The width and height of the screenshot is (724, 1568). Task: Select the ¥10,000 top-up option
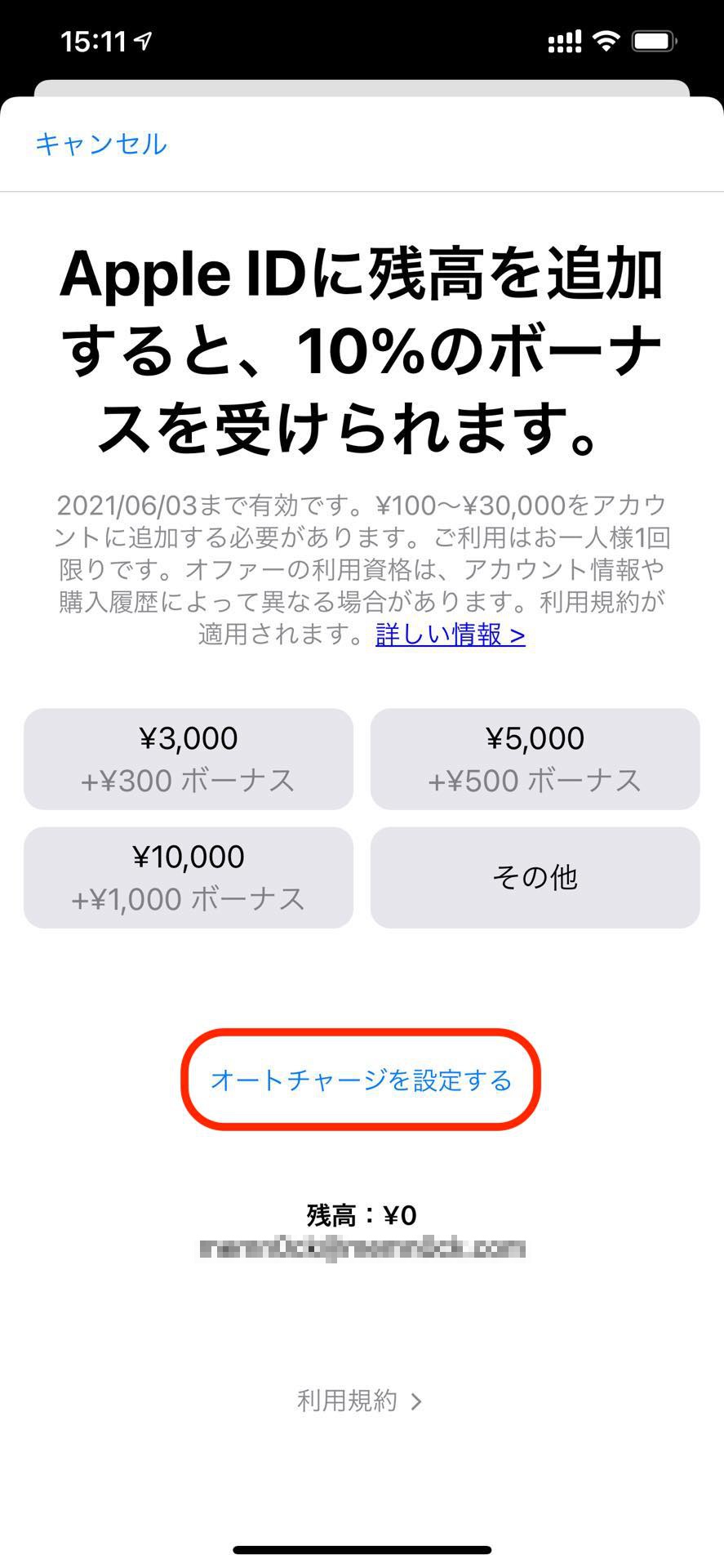[x=187, y=877]
